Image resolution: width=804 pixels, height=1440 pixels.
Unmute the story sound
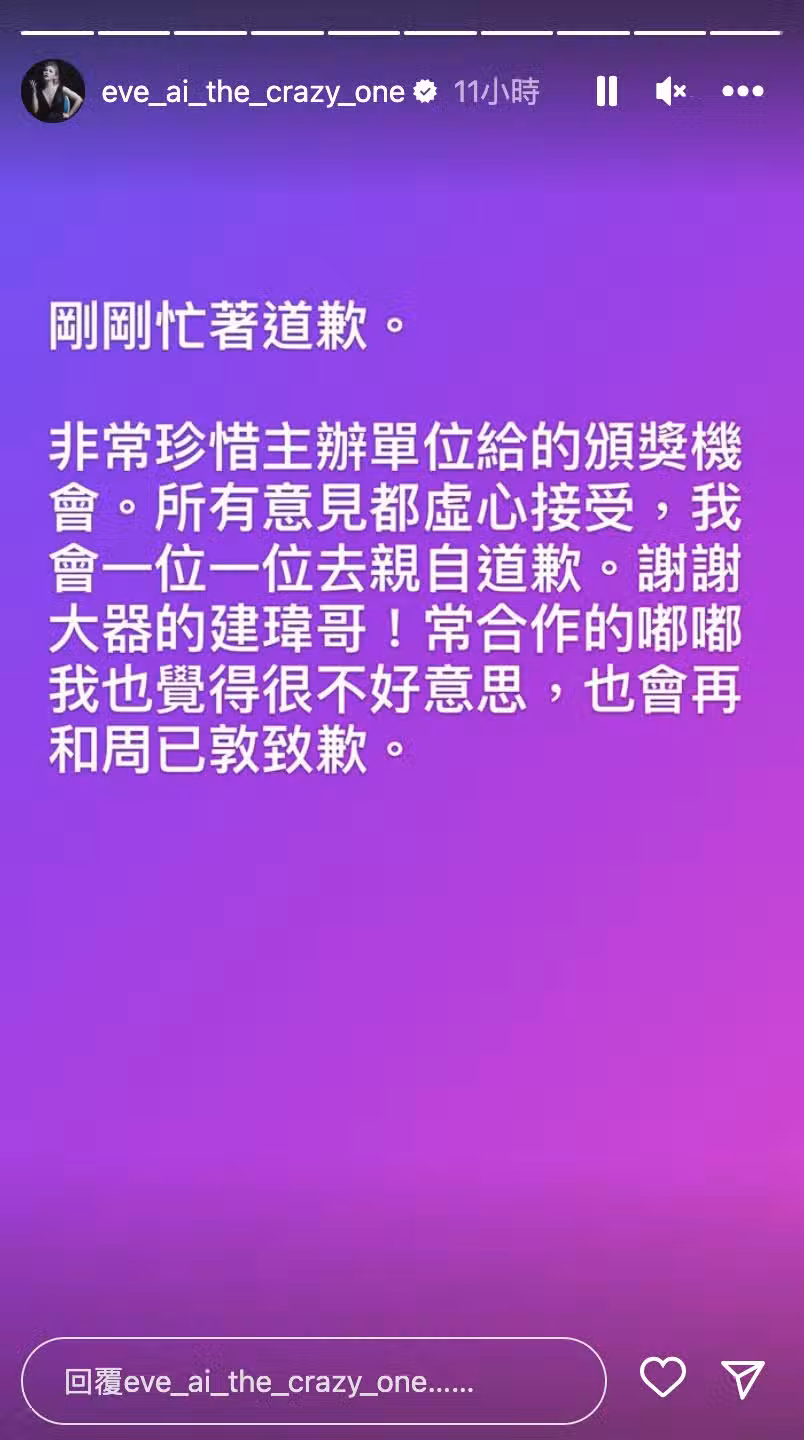[670, 92]
